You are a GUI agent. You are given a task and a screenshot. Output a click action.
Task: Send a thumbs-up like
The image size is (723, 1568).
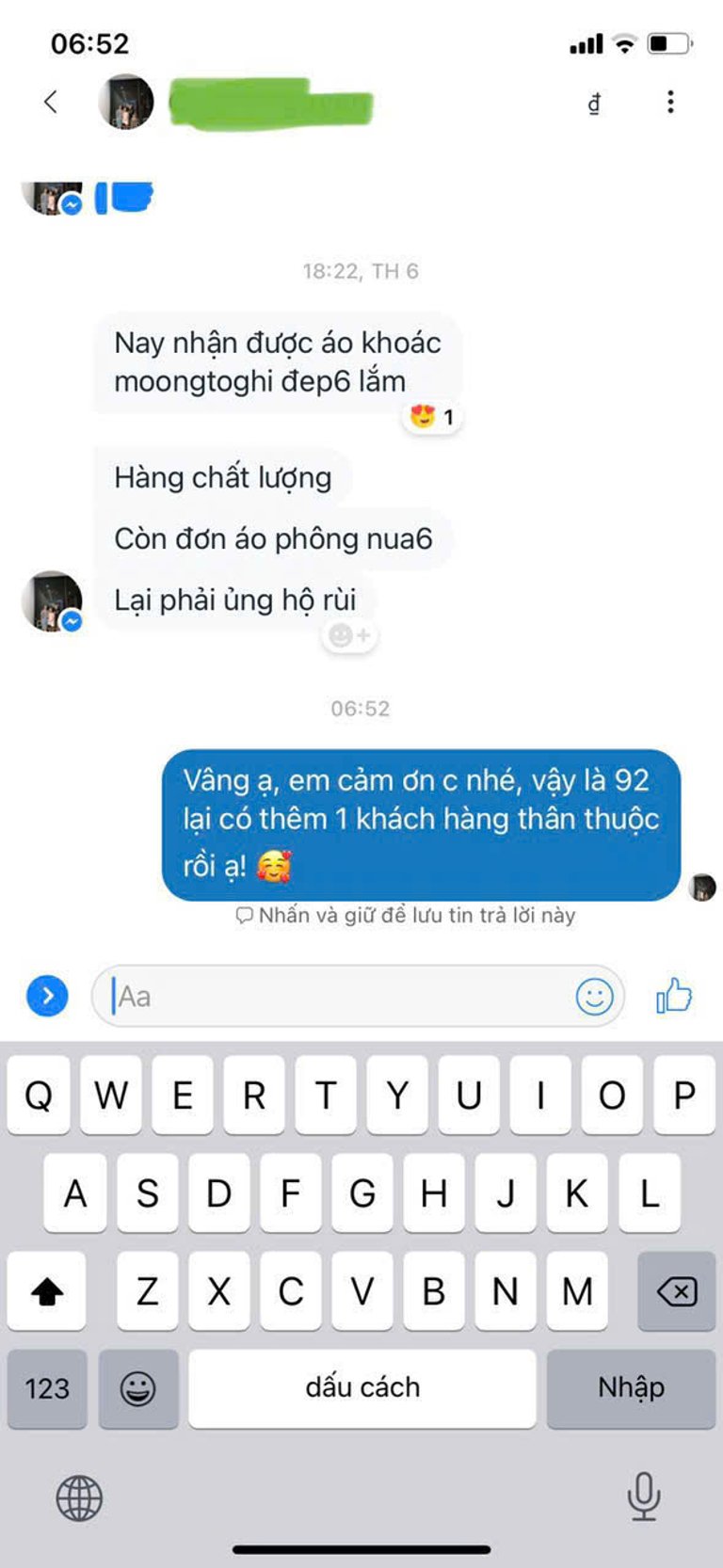coord(674,996)
